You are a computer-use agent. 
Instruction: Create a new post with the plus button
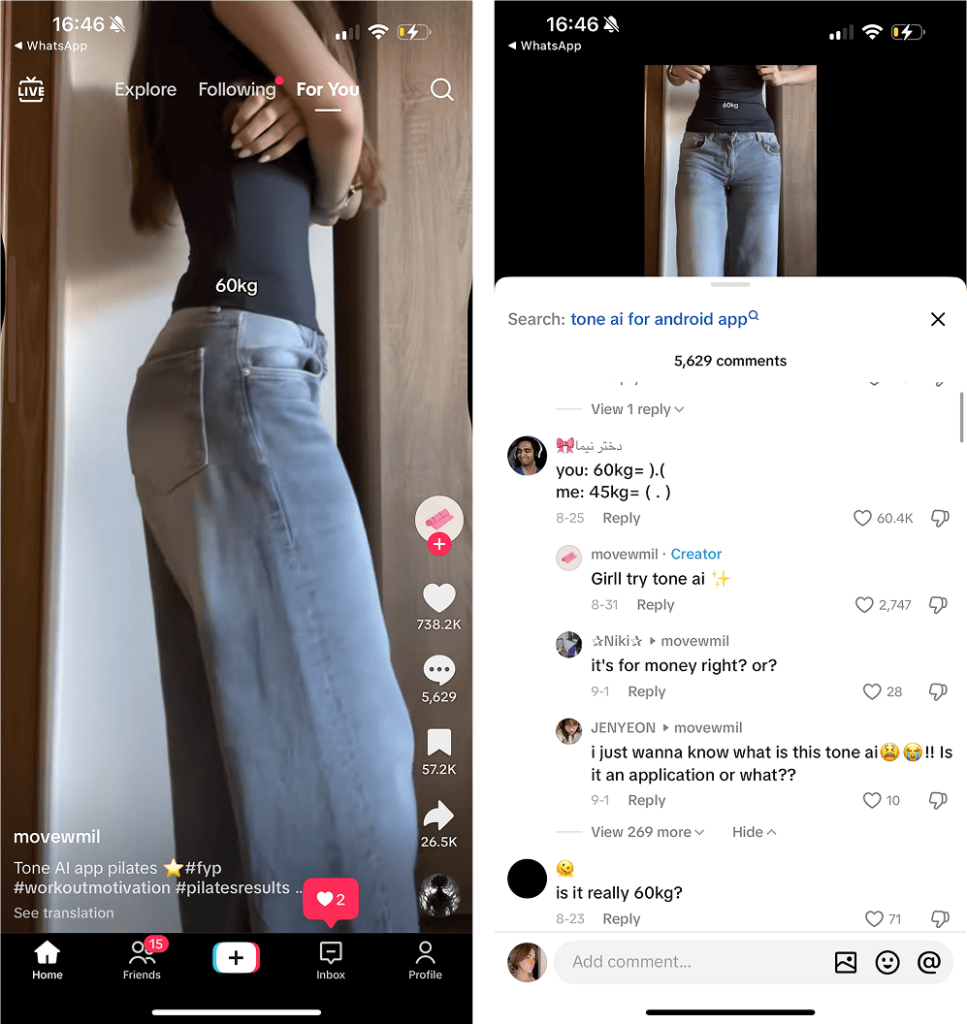236,958
